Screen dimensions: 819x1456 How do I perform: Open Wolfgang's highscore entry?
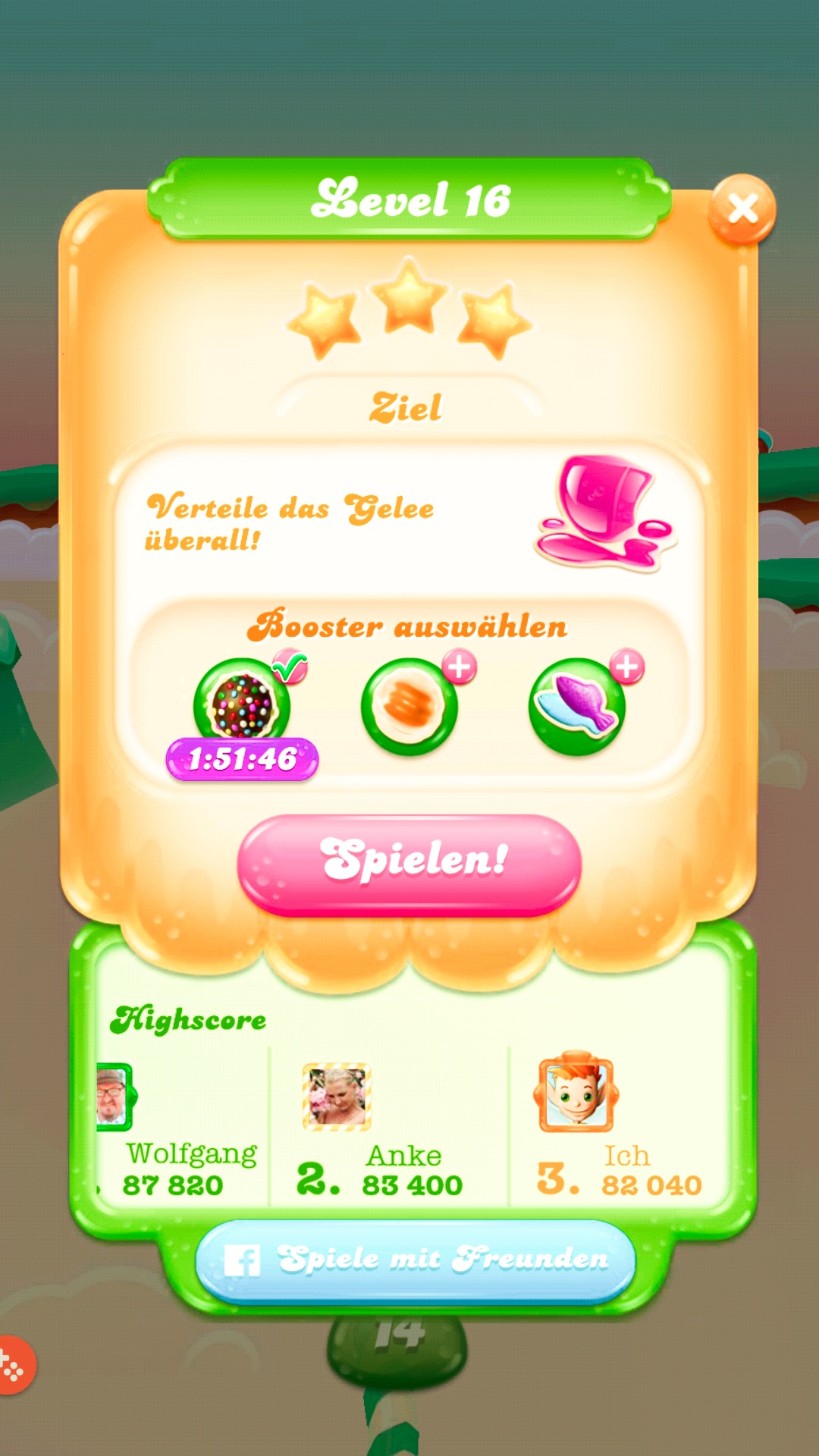[x=178, y=1130]
